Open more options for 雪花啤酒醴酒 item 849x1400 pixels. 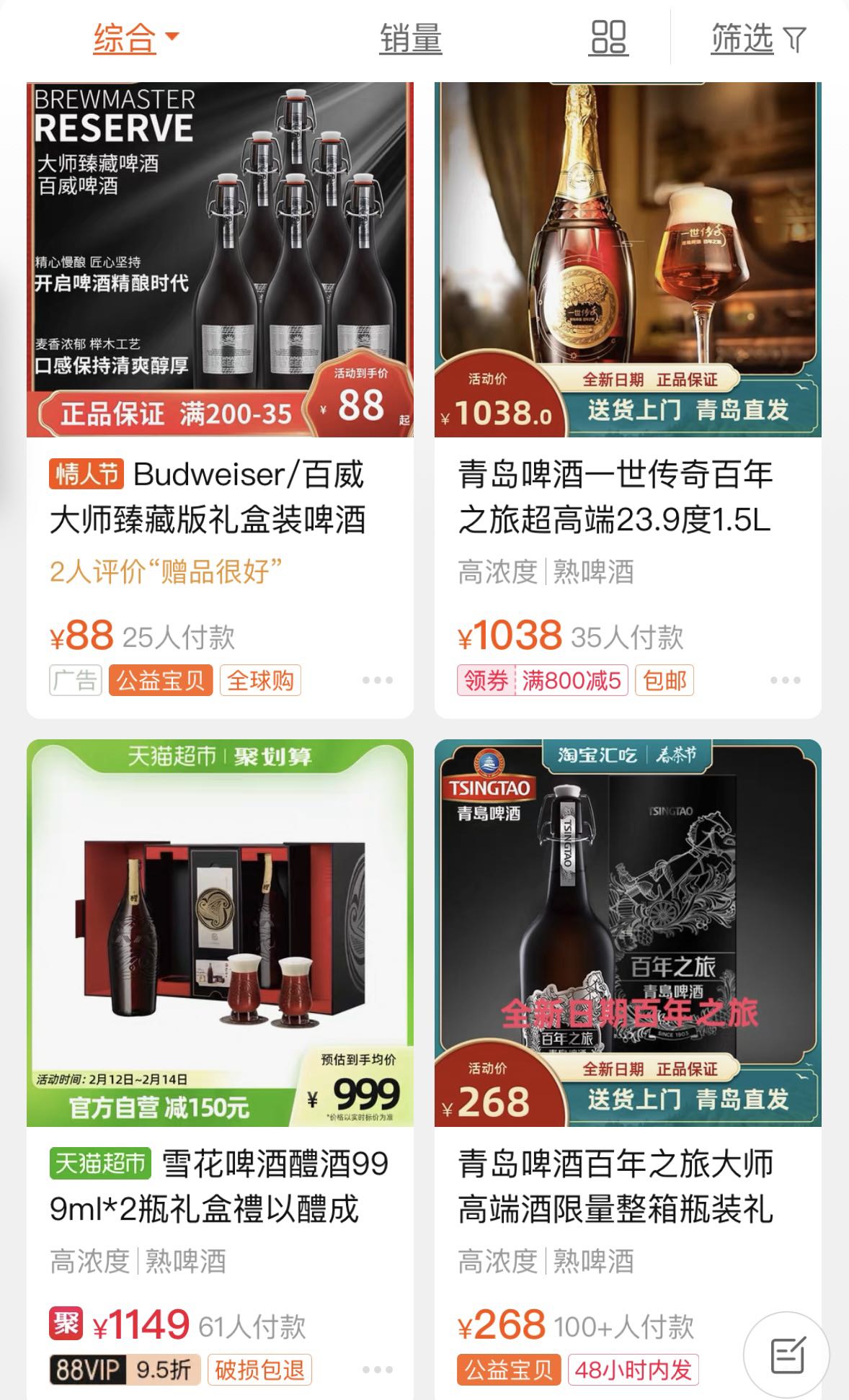[x=378, y=1369]
